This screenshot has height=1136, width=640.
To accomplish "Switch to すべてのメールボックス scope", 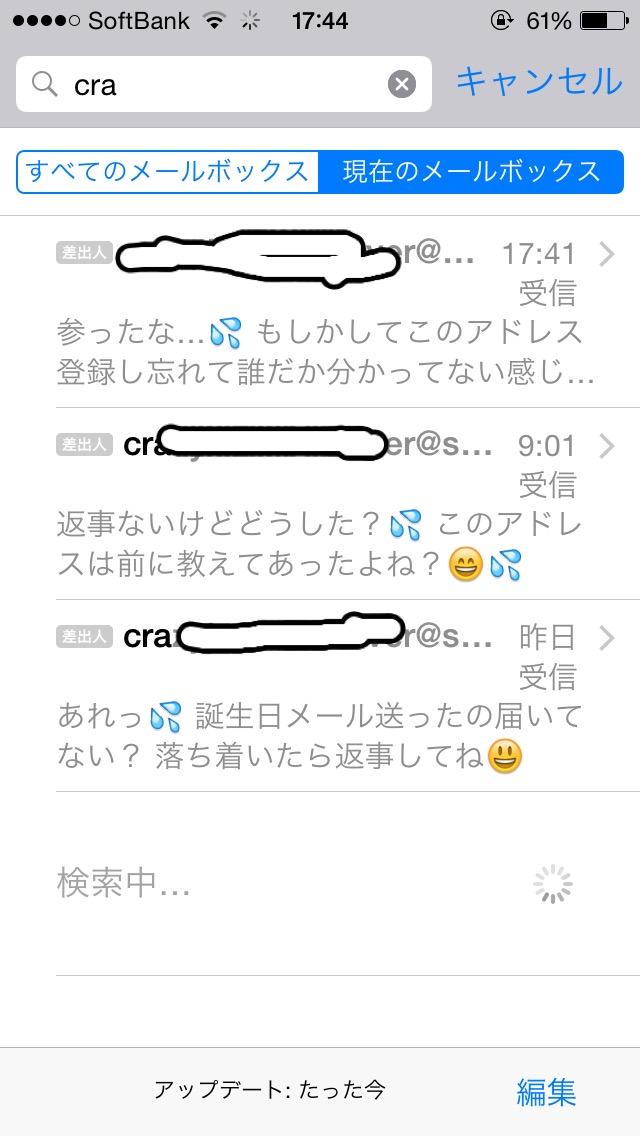I will (167, 172).
